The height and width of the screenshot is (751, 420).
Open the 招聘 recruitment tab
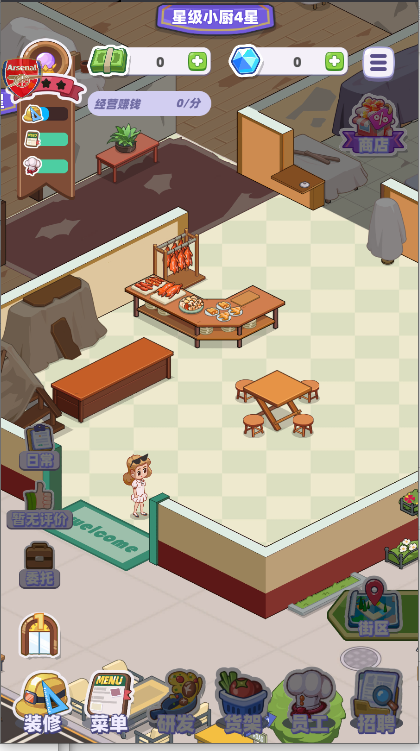point(377,703)
